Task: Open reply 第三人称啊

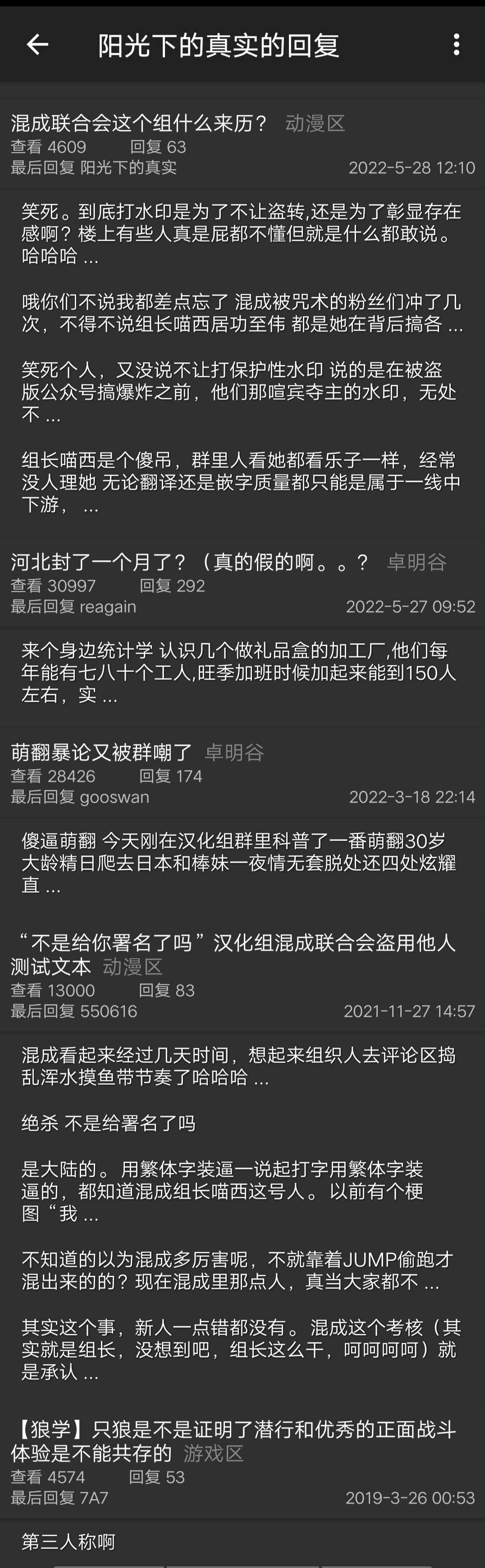Action: 68,1541
